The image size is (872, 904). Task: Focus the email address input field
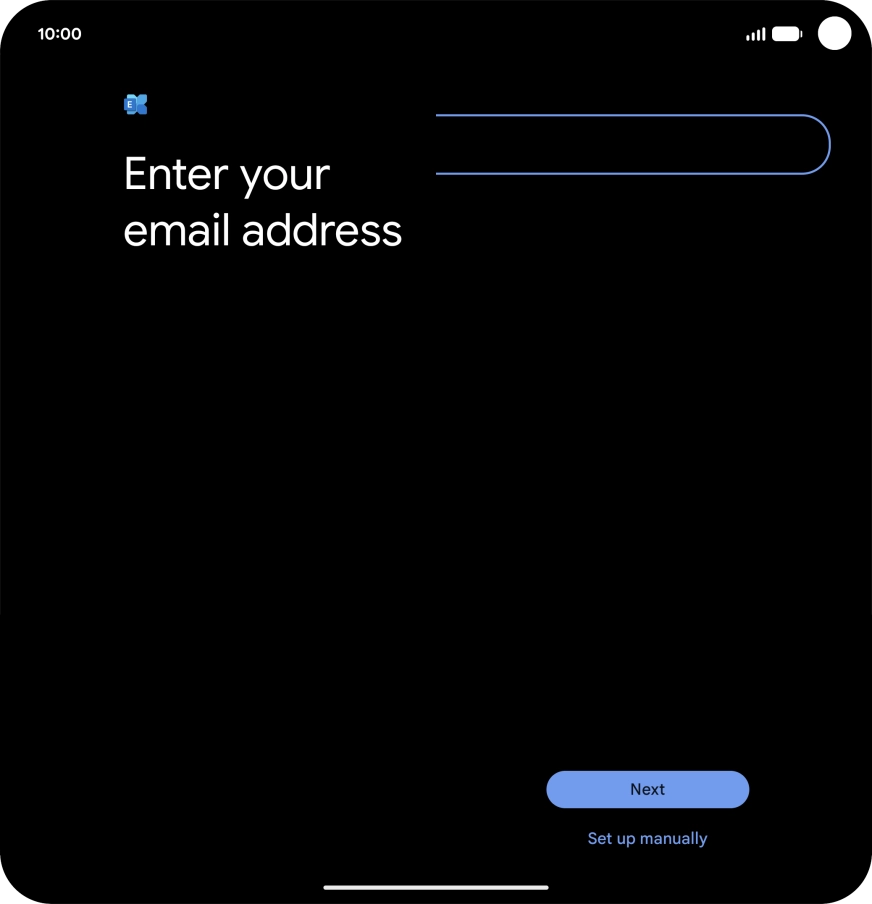(632, 145)
